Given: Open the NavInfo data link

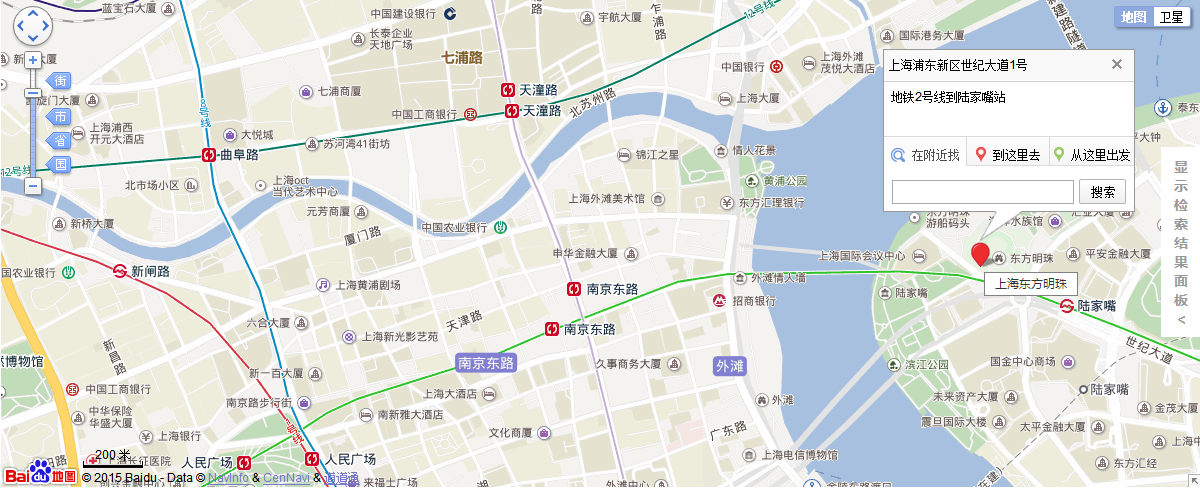Looking at the screenshot, I should 228,478.
